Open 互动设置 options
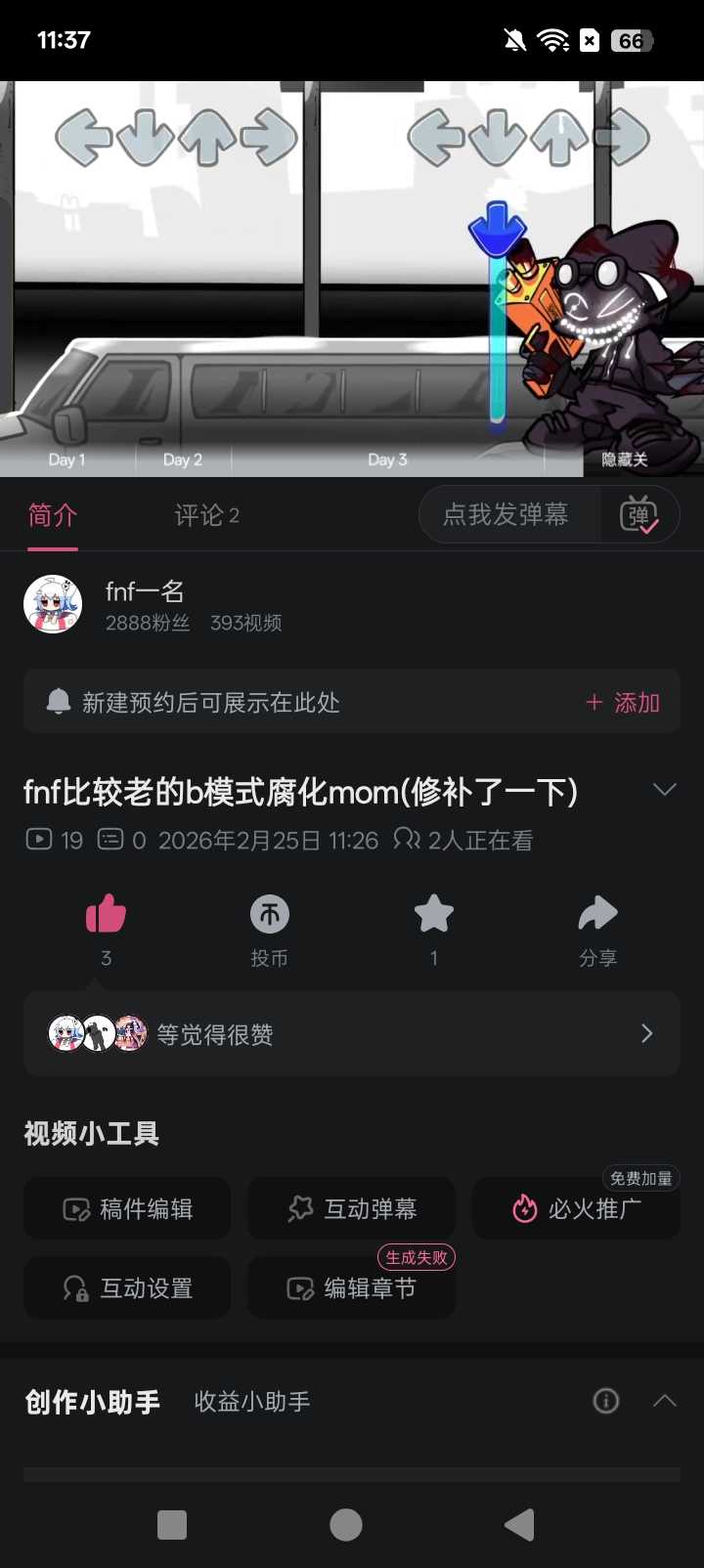Image resolution: width=704 pixels, height=1568 pixels. click(x=127, y=1288)
